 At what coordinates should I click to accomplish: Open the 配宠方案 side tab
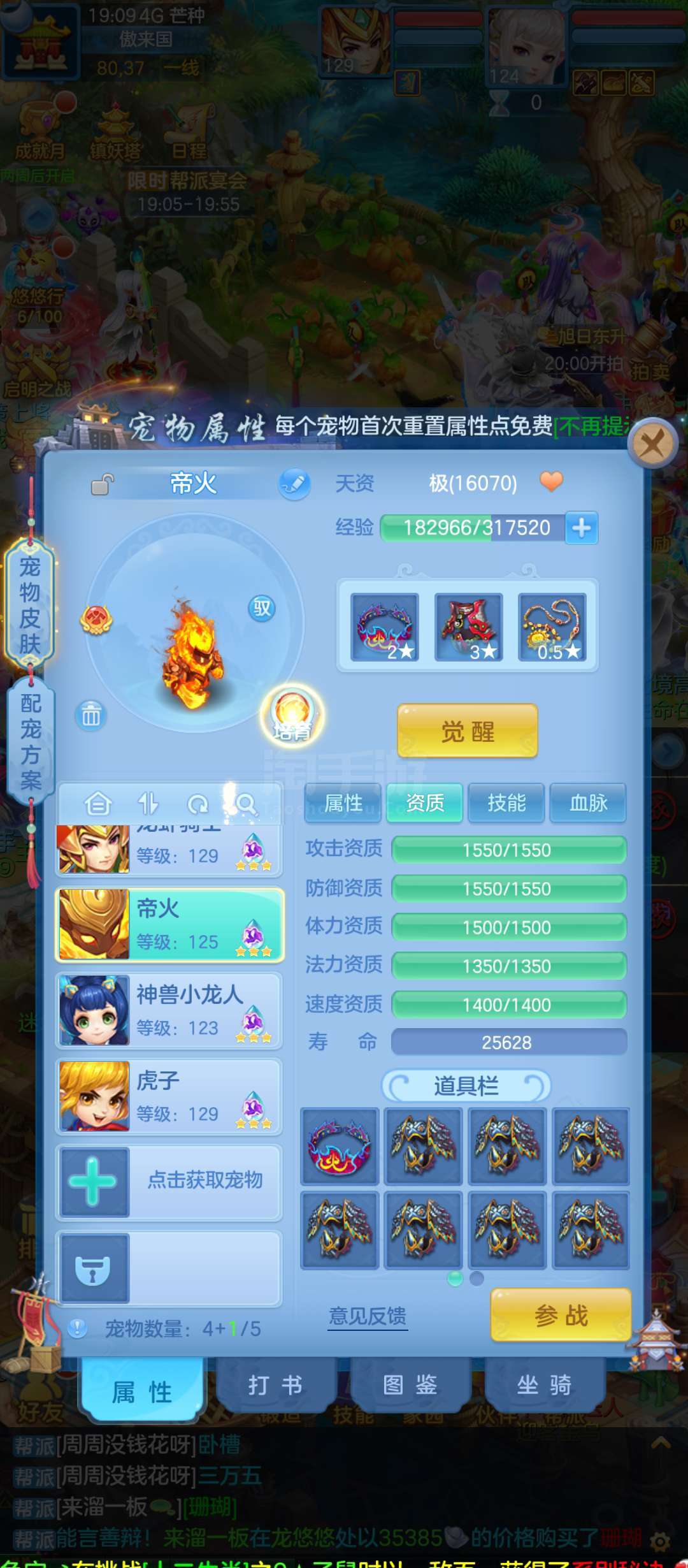31,741
